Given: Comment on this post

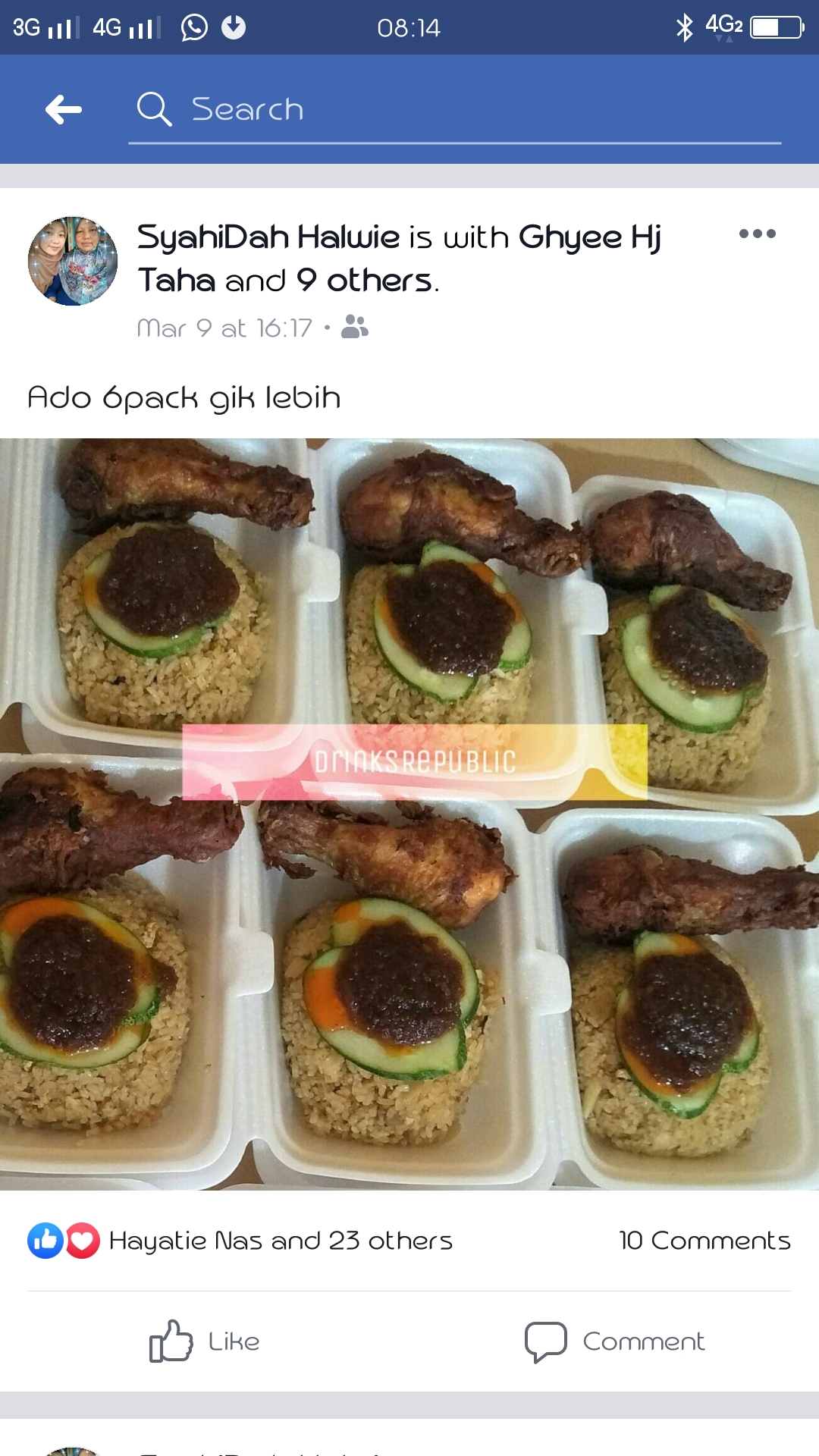Looking at the screenshot, I should (x=614, y=1341).
